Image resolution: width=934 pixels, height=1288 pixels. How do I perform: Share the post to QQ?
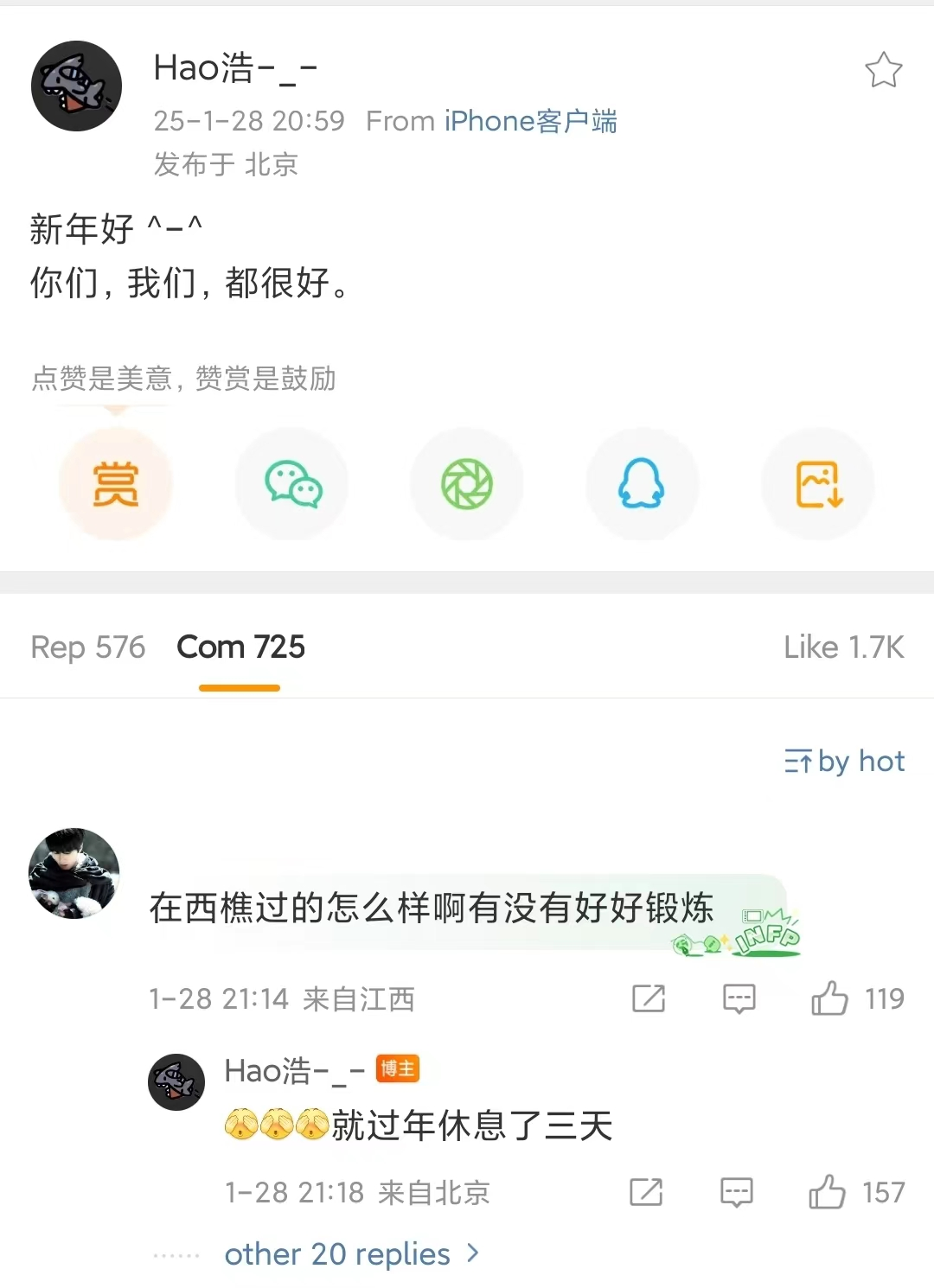[642, 484]
